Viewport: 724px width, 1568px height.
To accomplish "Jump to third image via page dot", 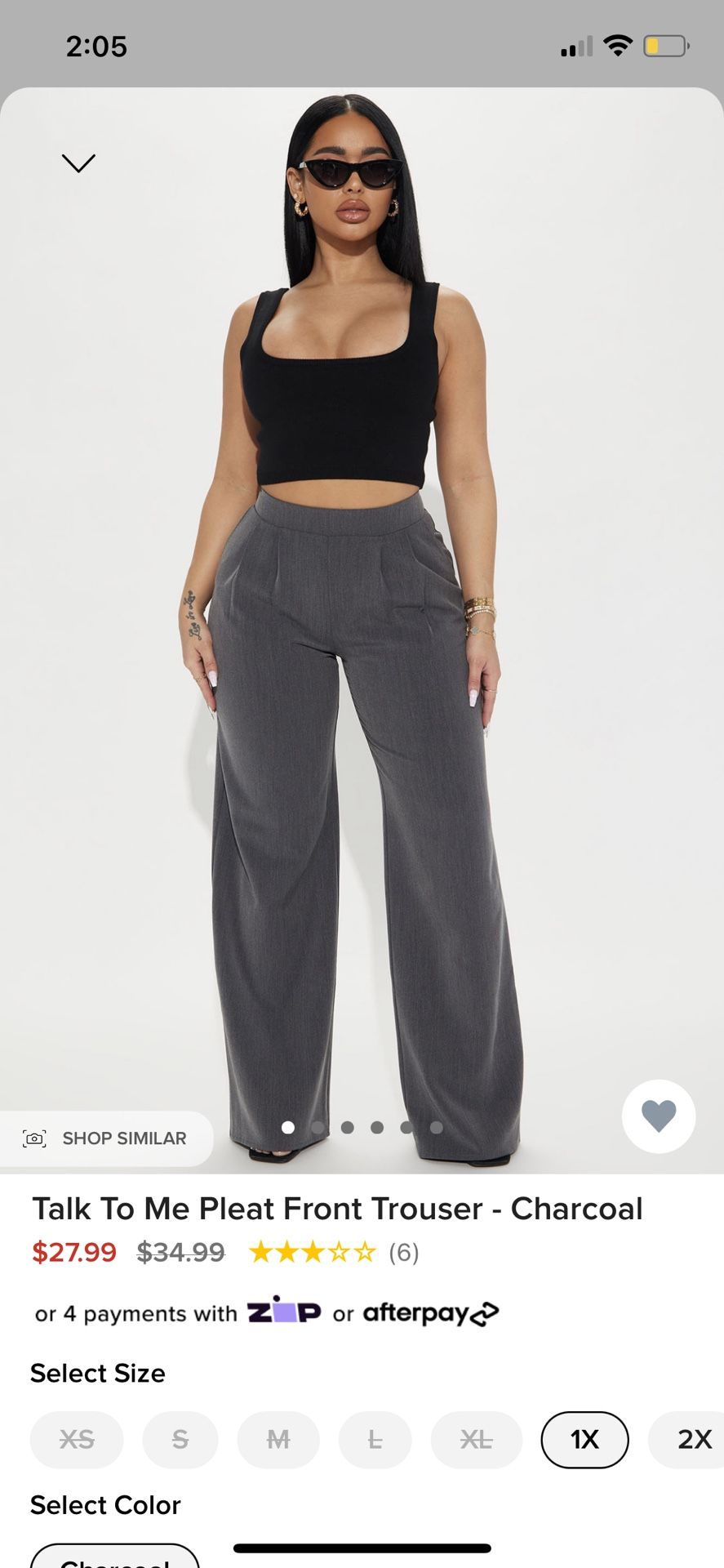I will pyautogui.click(x=348, y=1127).
